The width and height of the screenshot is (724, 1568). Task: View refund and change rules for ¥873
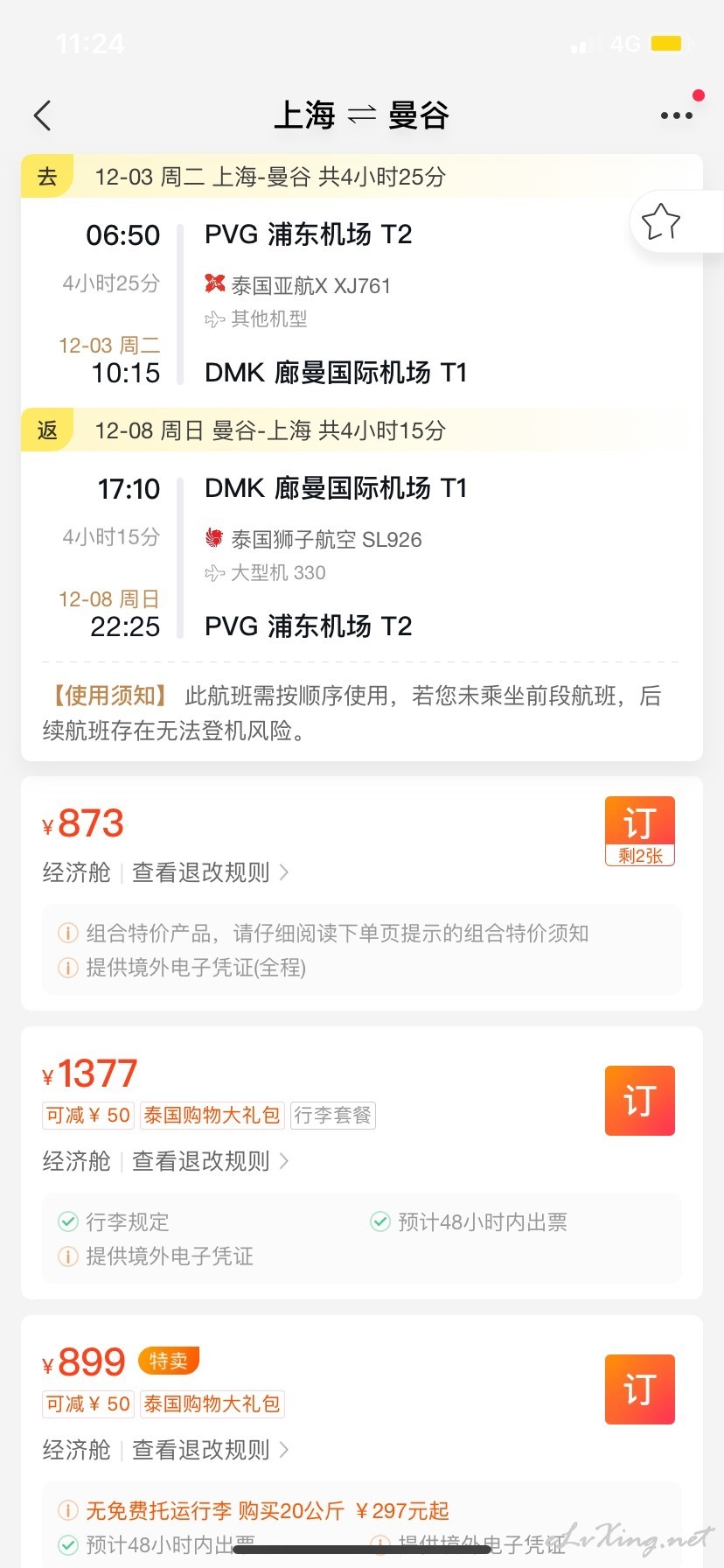pos(211,872)
